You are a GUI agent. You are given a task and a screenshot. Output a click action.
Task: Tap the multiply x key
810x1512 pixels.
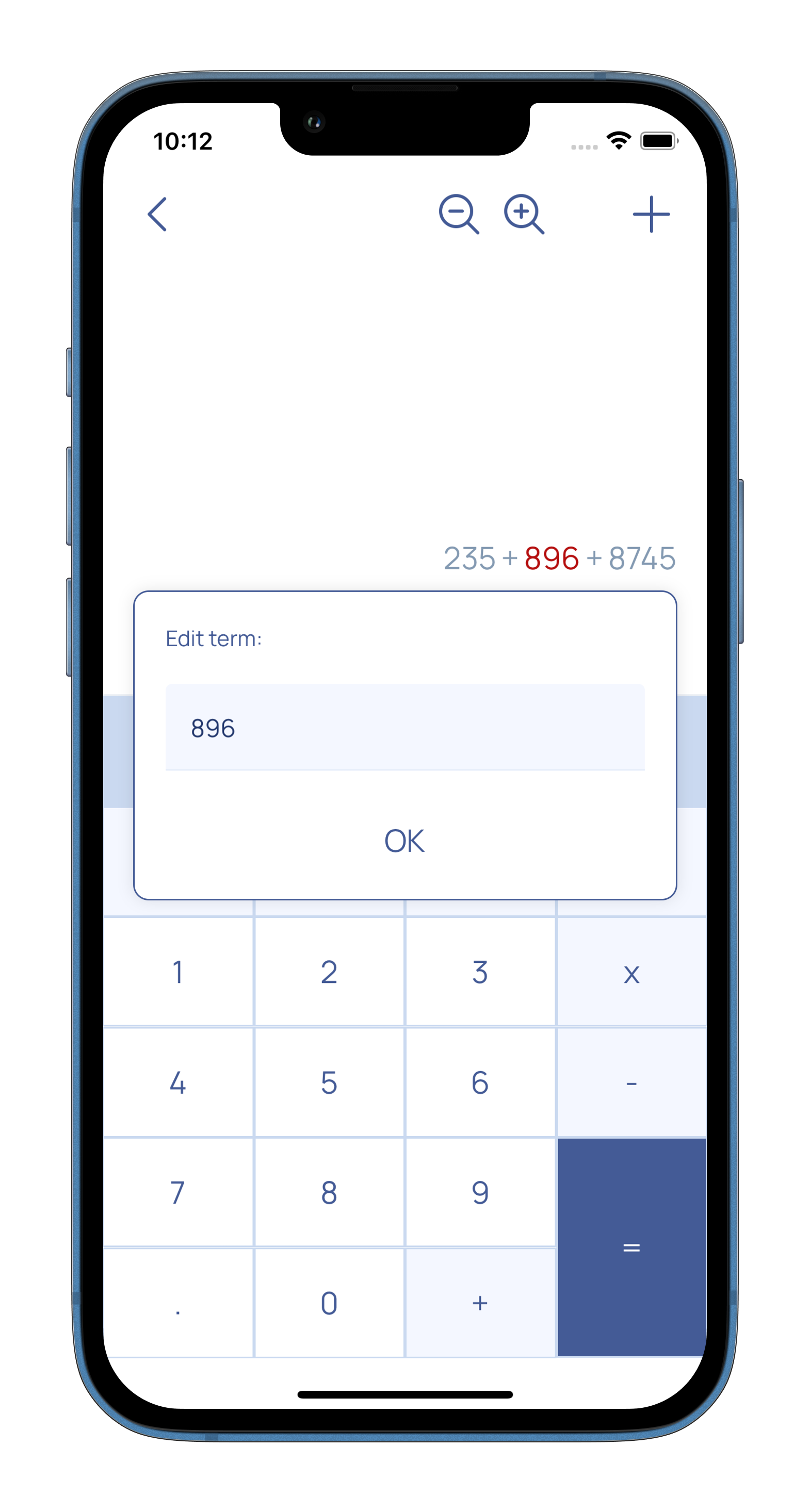click(x=631, y=972)
